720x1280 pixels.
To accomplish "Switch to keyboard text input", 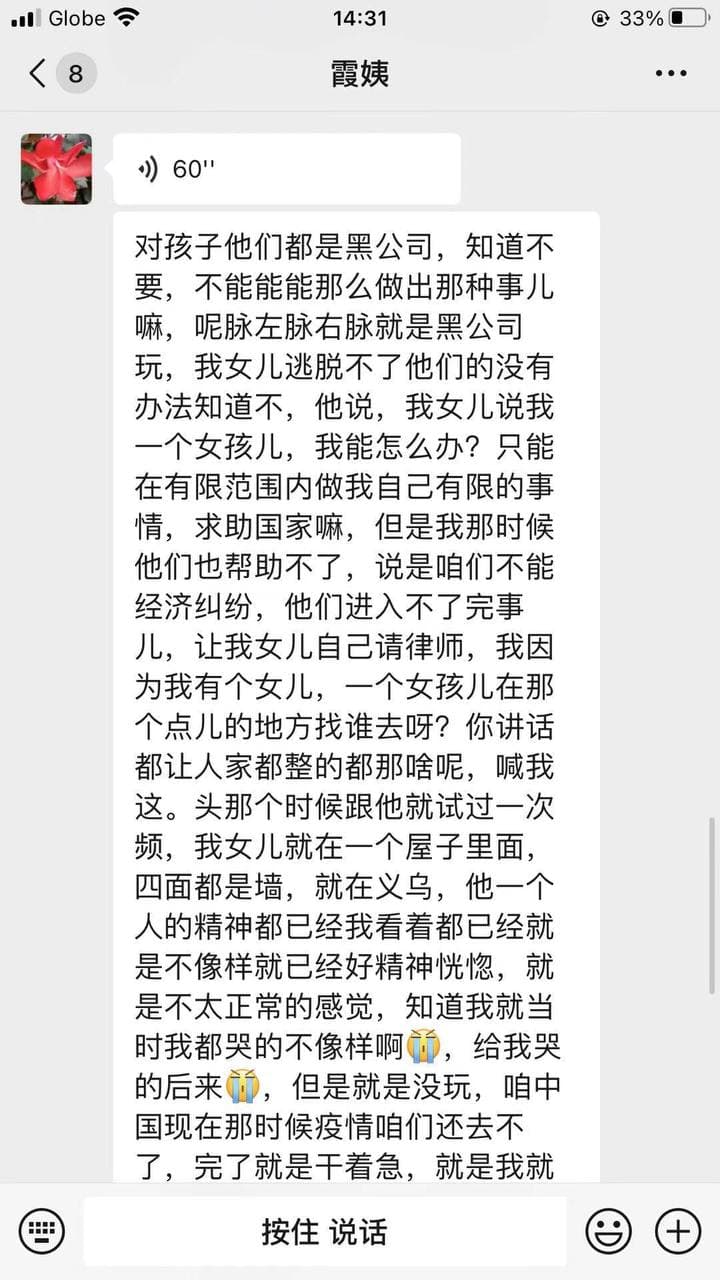I will pos(41,1231).
